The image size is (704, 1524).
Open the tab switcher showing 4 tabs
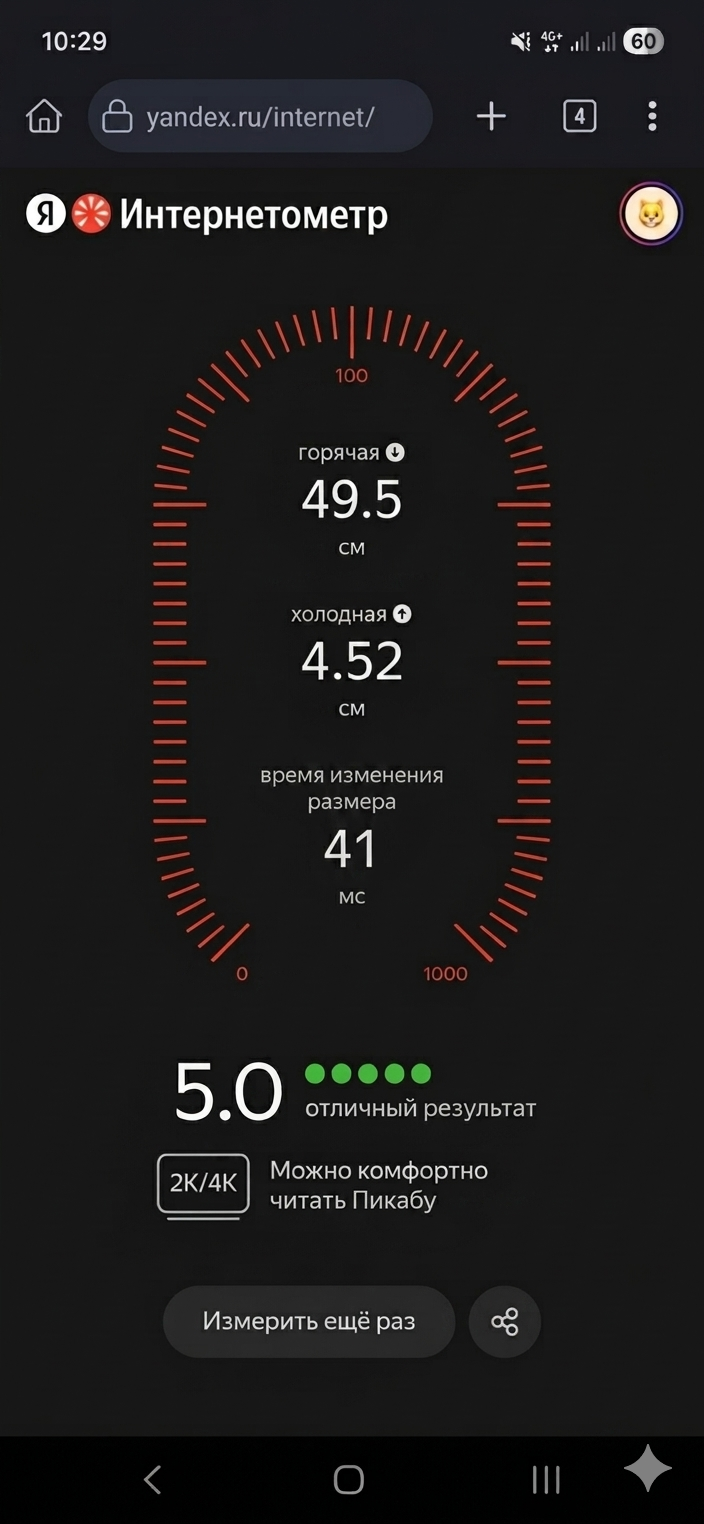coord(579,117)
